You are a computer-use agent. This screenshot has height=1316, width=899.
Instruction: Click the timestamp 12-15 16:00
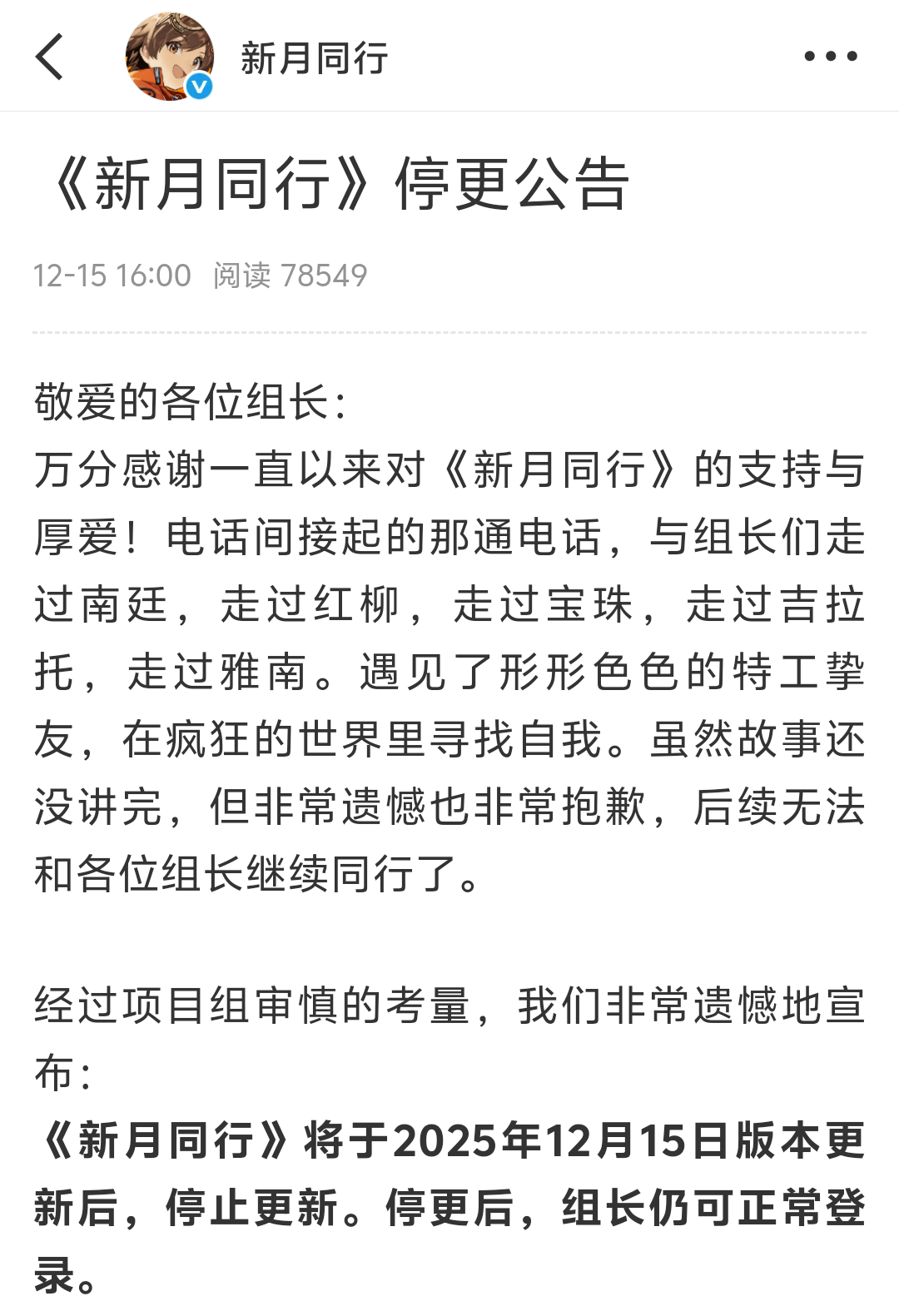(112, 276)
